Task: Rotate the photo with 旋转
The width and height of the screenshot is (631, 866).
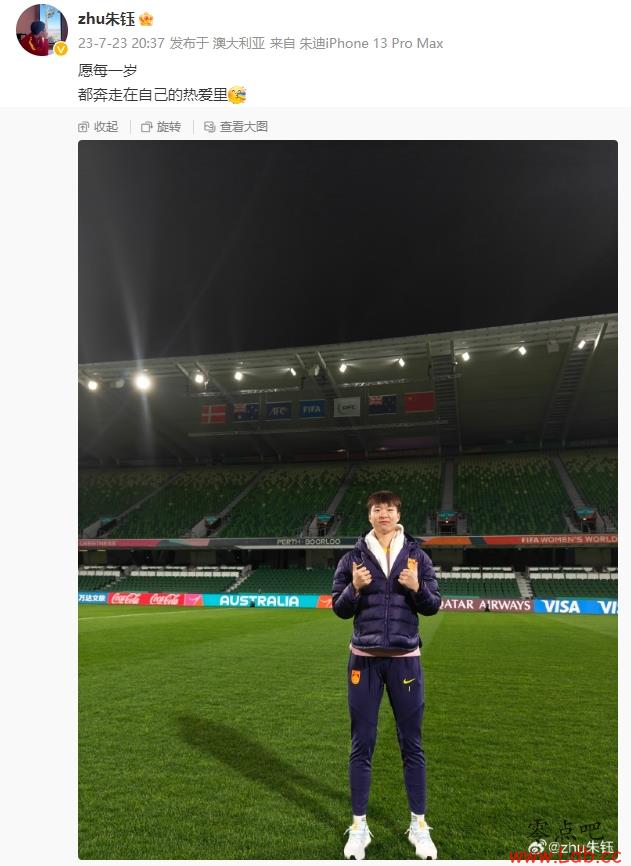Action: [161, 127]
